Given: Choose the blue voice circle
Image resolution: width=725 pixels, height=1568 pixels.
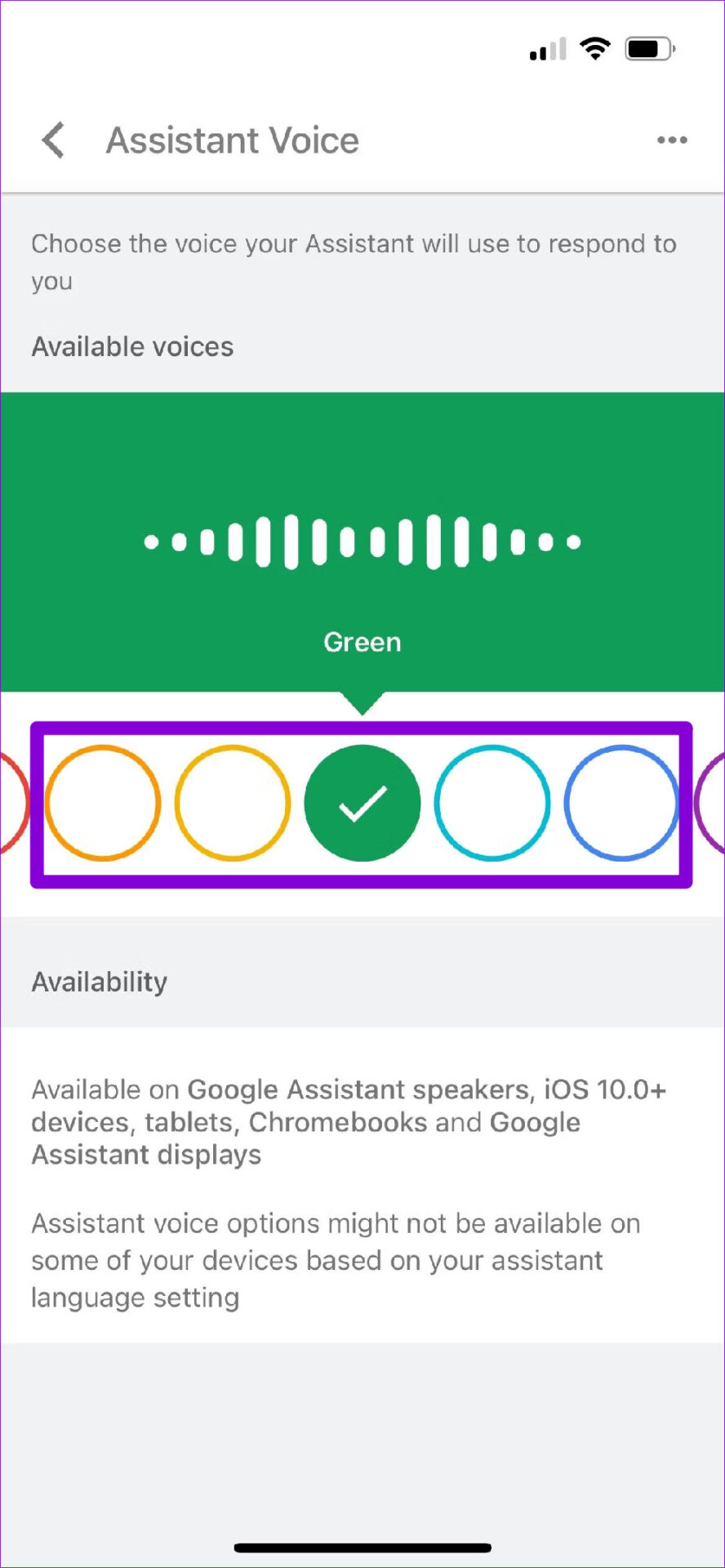Looking at the screenshot, I should click(x=622, y=803).
